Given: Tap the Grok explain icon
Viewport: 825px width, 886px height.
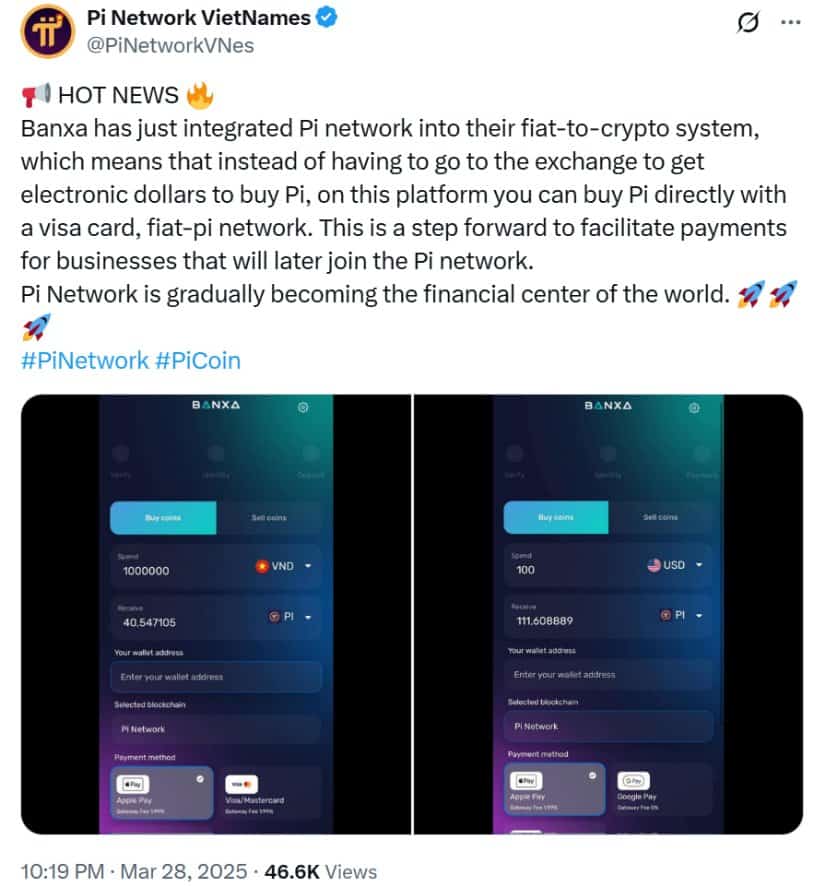Looking at the screenshot, I should pos(746,22).
